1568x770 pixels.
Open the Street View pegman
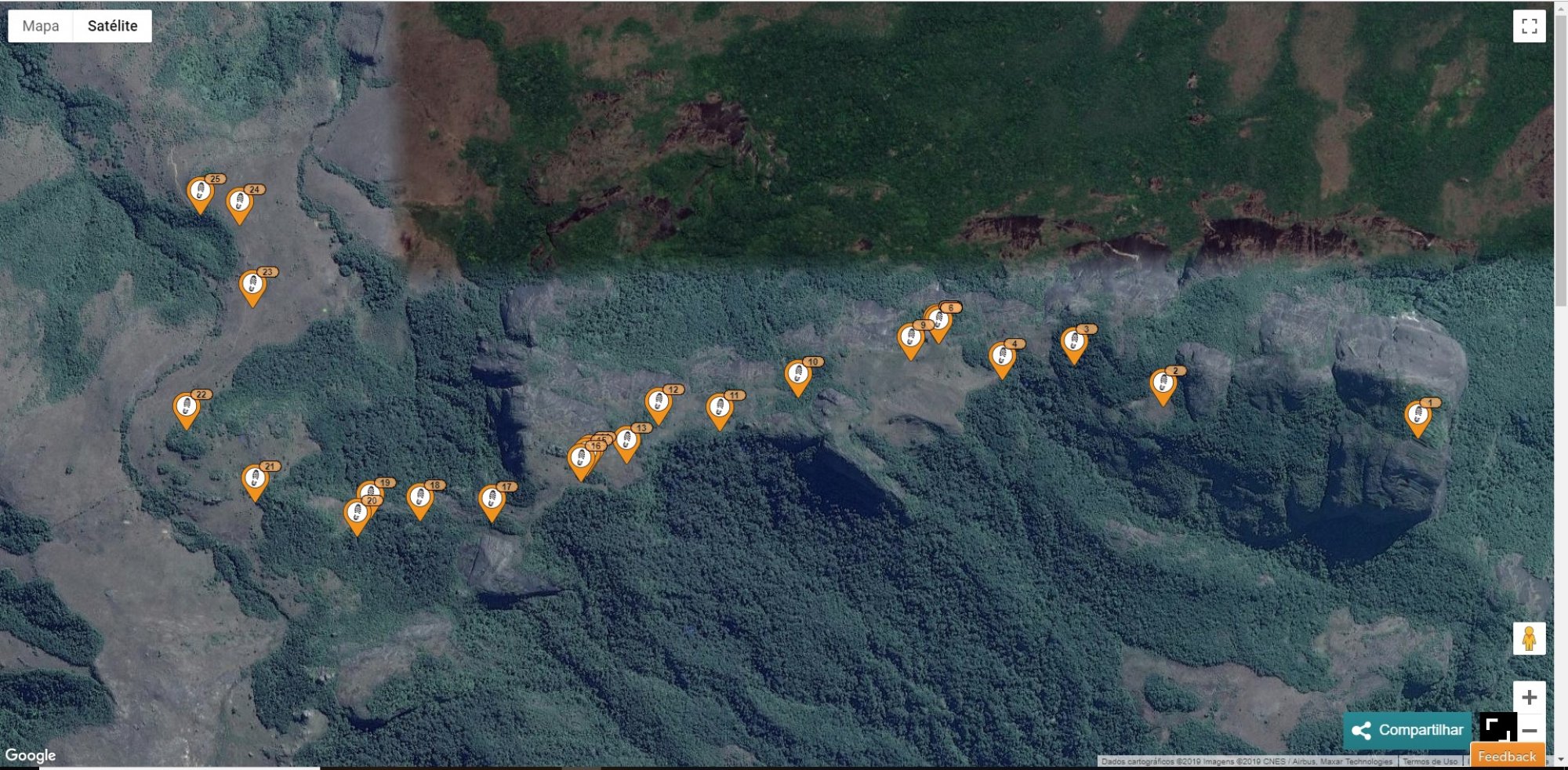click(1528, 639)
